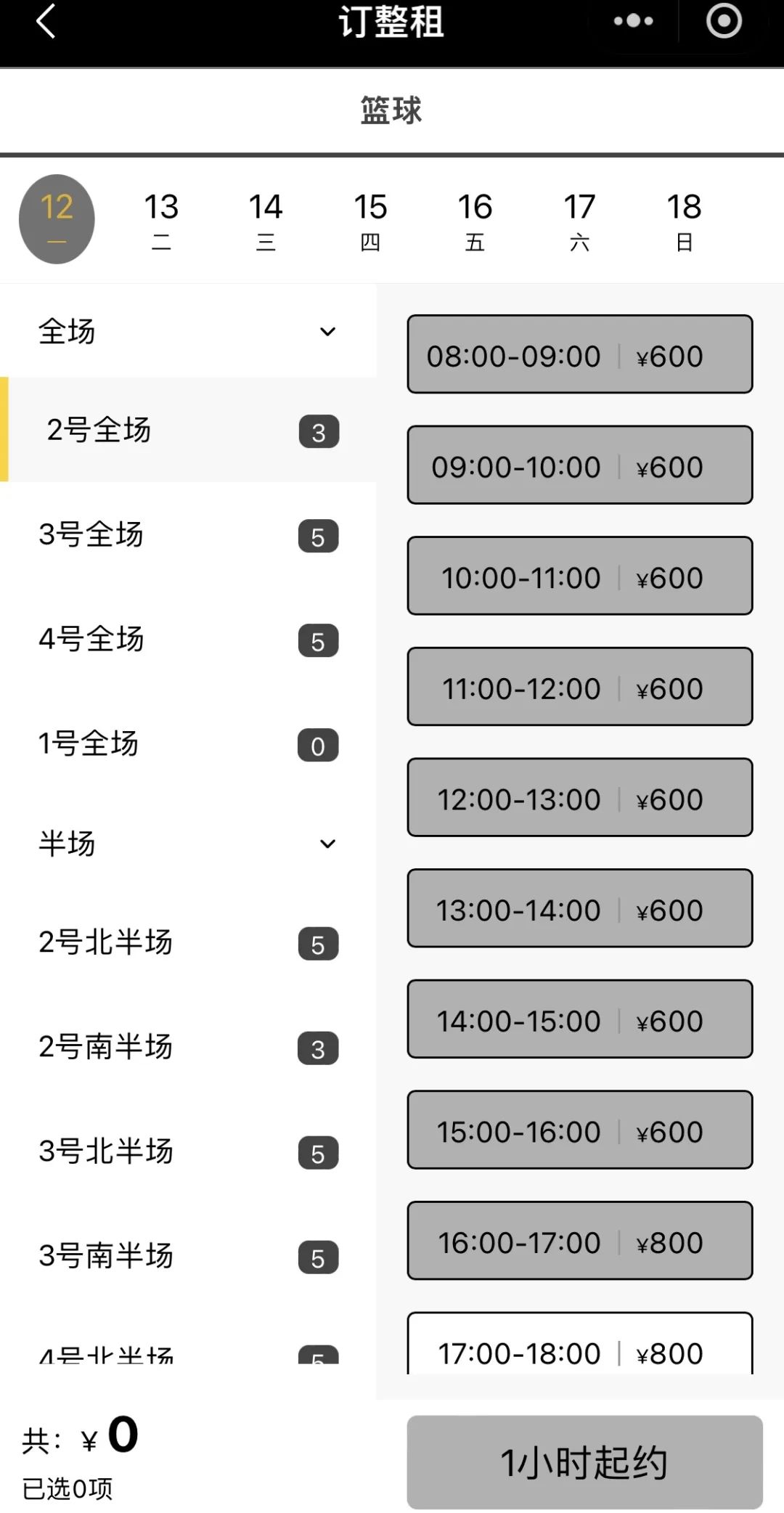Choose the 2号北半场 court

187,943
